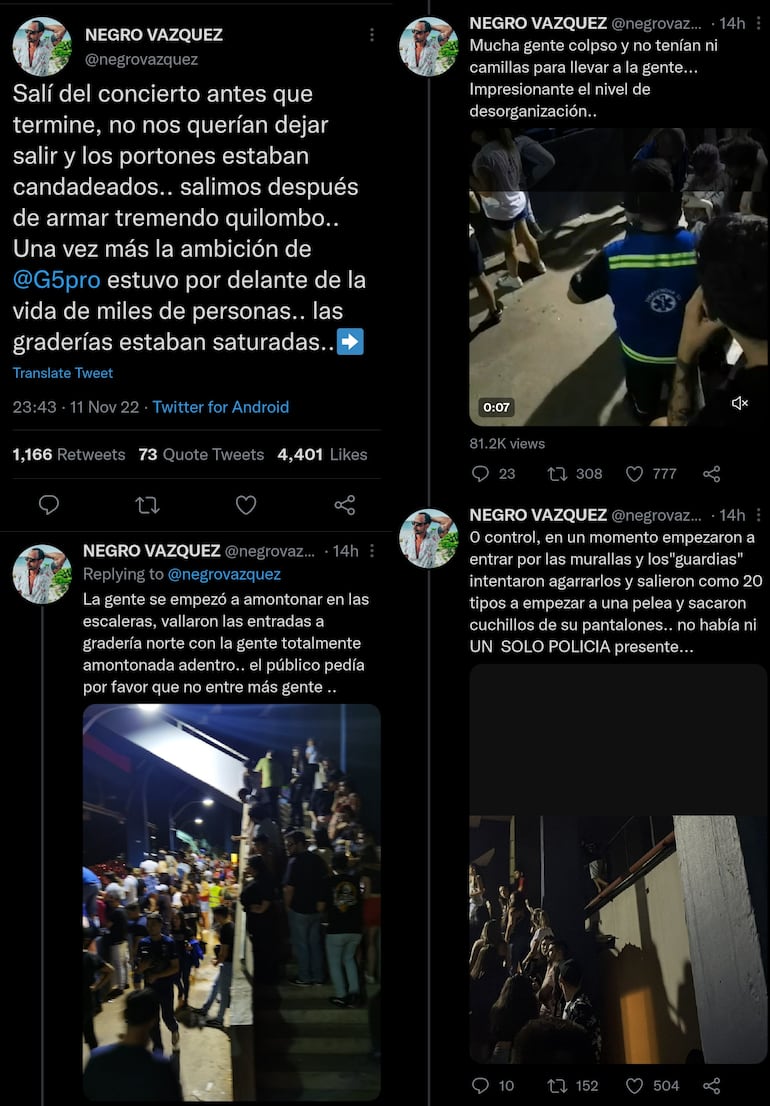The height and width of the screenshot is (1106, 770).
Task: Click the Translate Tweet link
Action: [62, 372]
